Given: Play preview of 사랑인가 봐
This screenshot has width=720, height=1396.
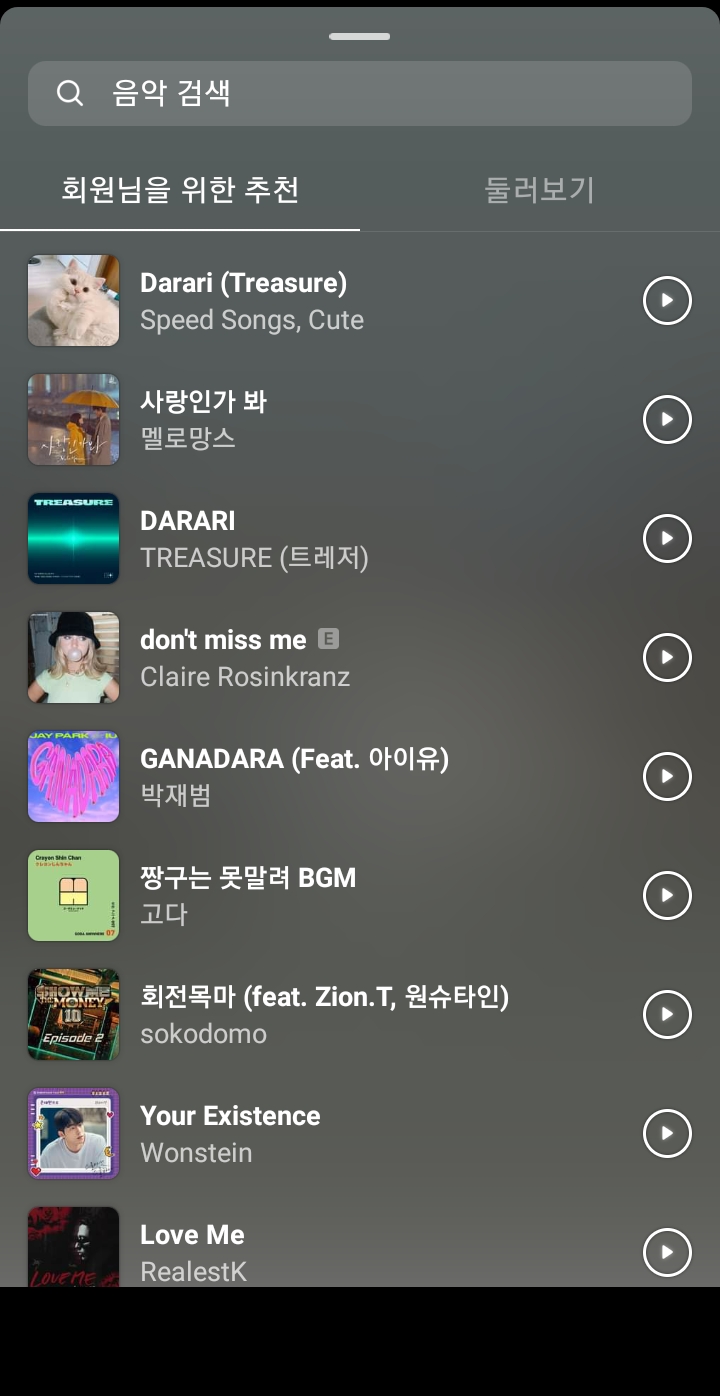Looking at the screenshot, I should [x=667, y=420].
